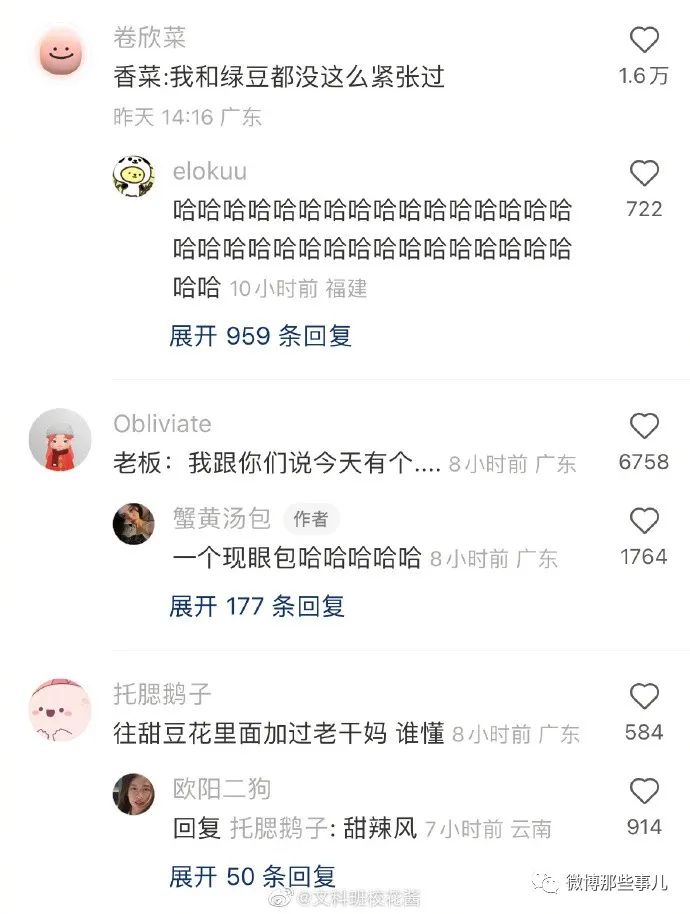Like 托腮鹅子's comment about 甜豆花

(x=644, y=697)
